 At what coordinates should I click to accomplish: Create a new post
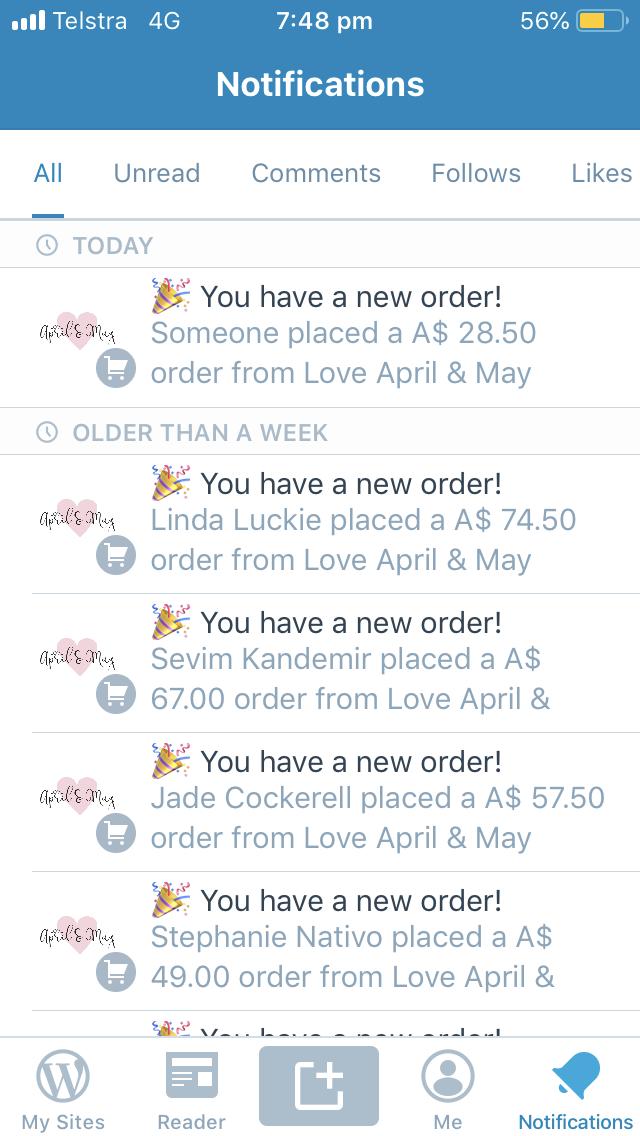(x=319, y=1086)
